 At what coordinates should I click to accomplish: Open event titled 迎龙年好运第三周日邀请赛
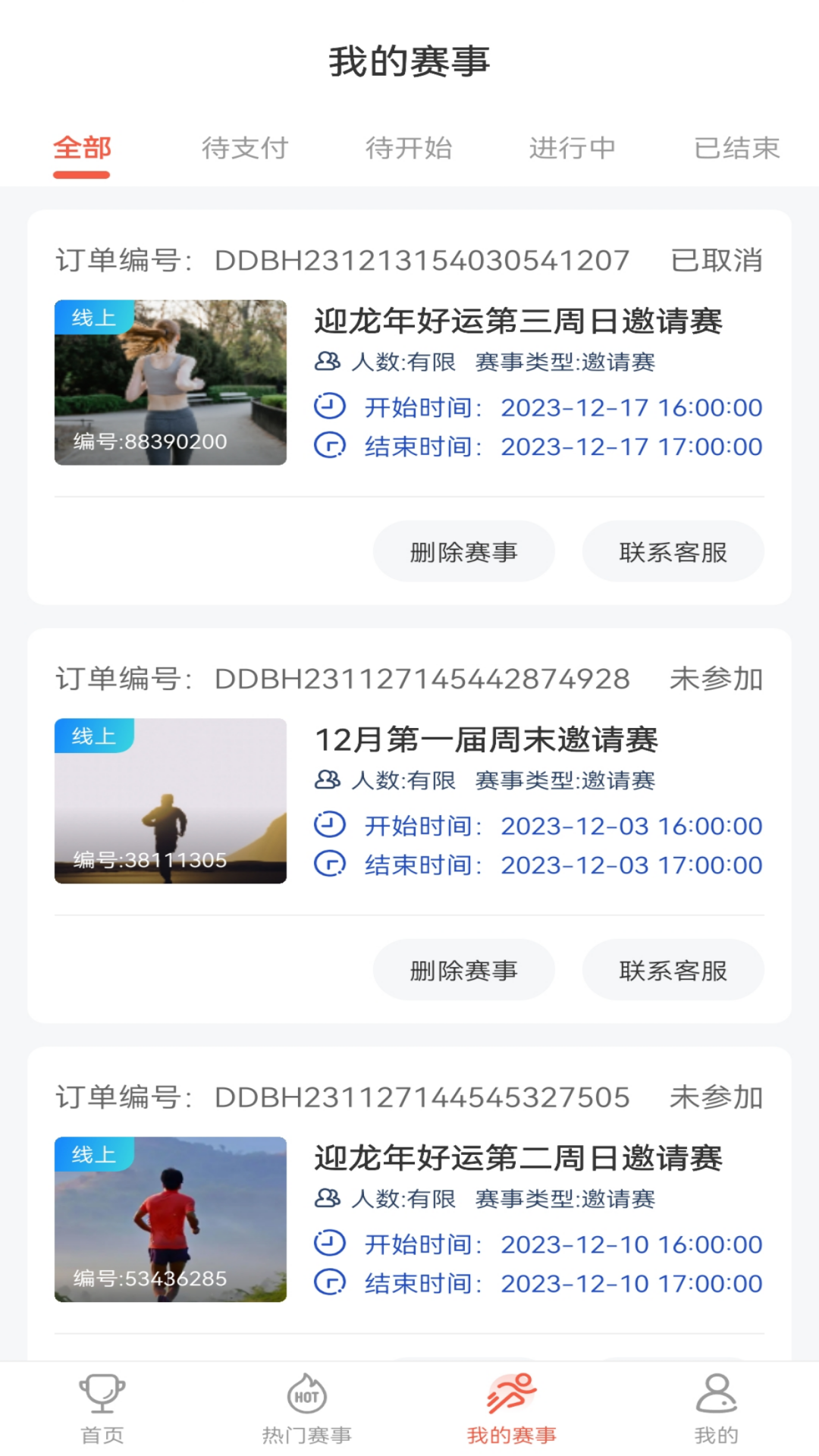(x=519, y=322)
